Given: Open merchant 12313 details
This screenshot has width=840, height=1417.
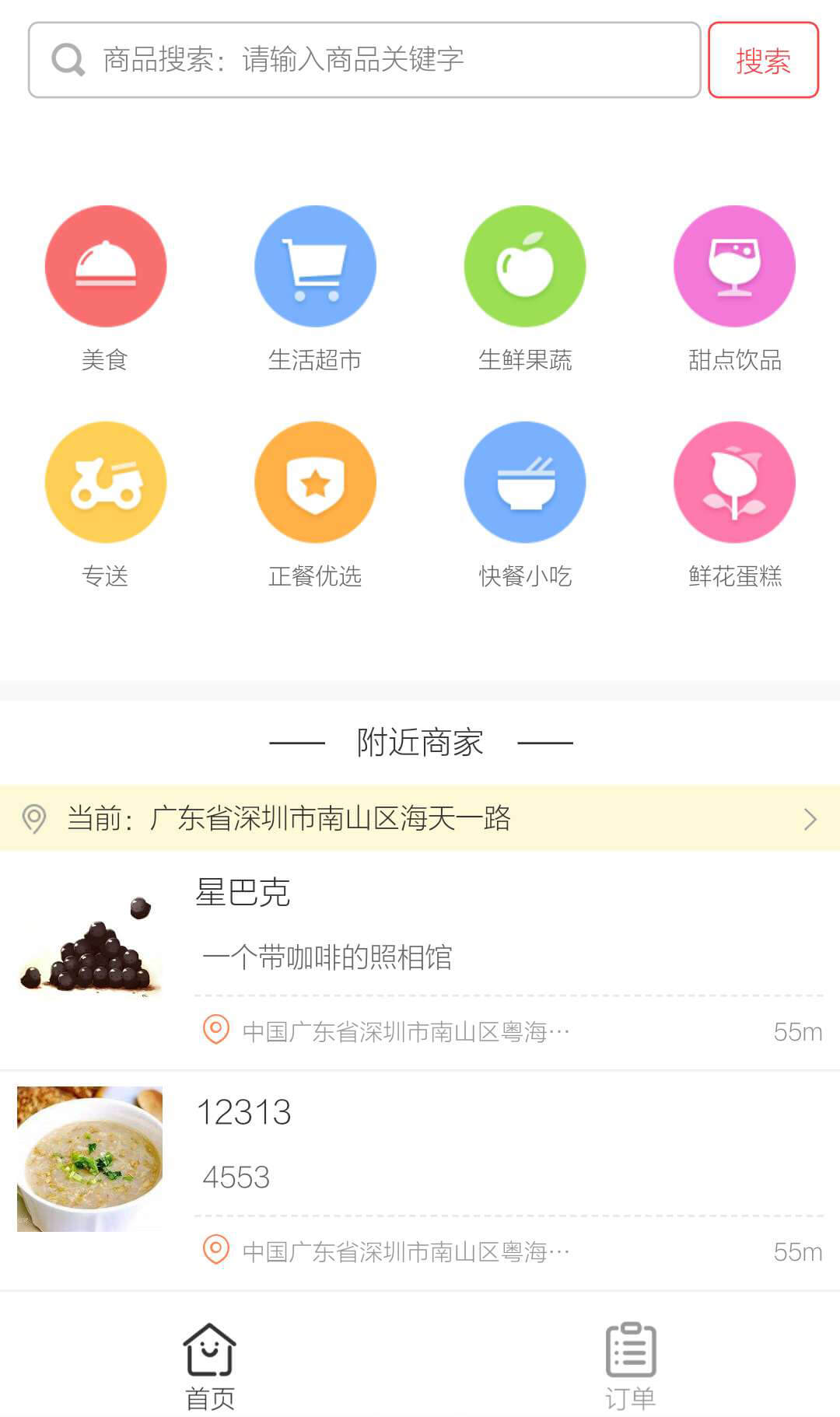Looking at the screenshot, I should coord(420,1159).
